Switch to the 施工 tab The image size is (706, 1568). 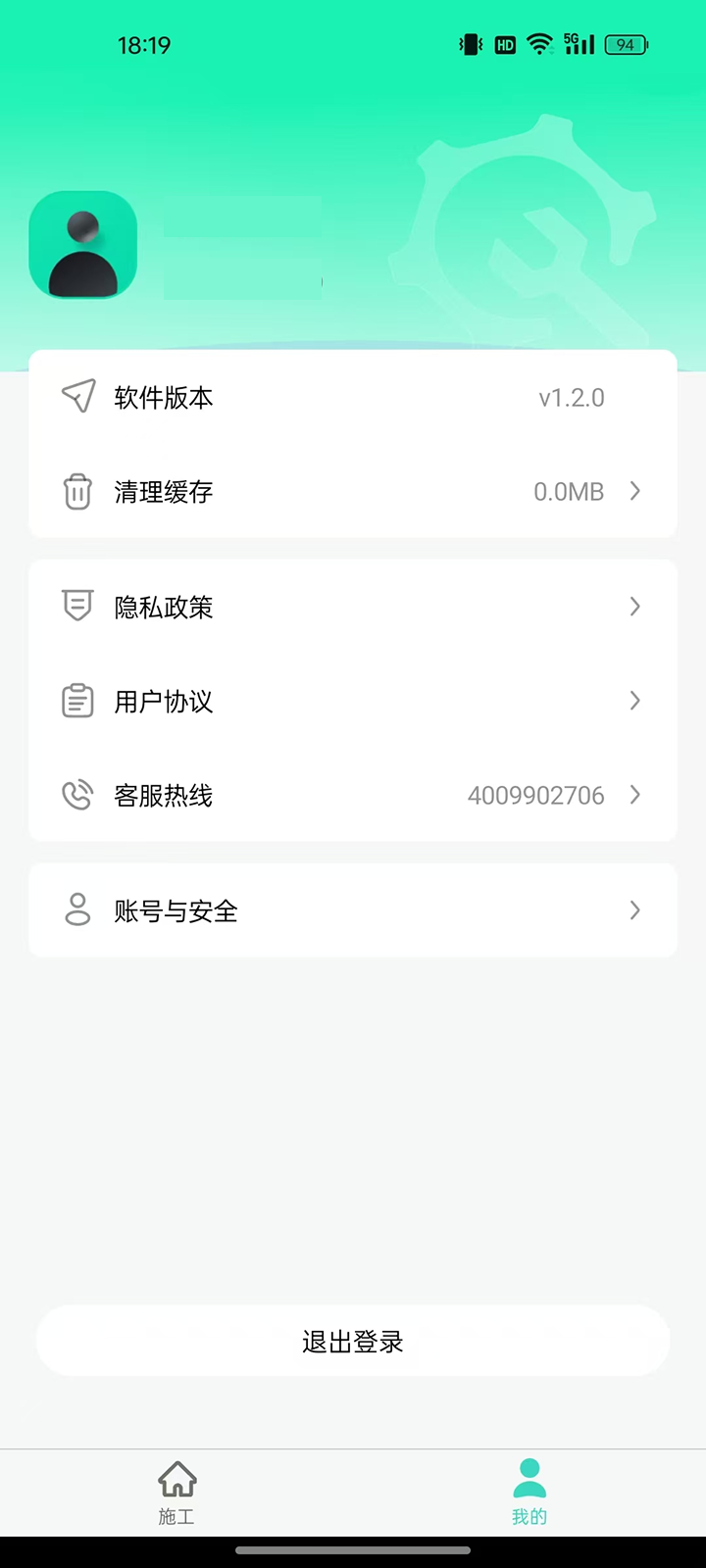click(176, 1492)
